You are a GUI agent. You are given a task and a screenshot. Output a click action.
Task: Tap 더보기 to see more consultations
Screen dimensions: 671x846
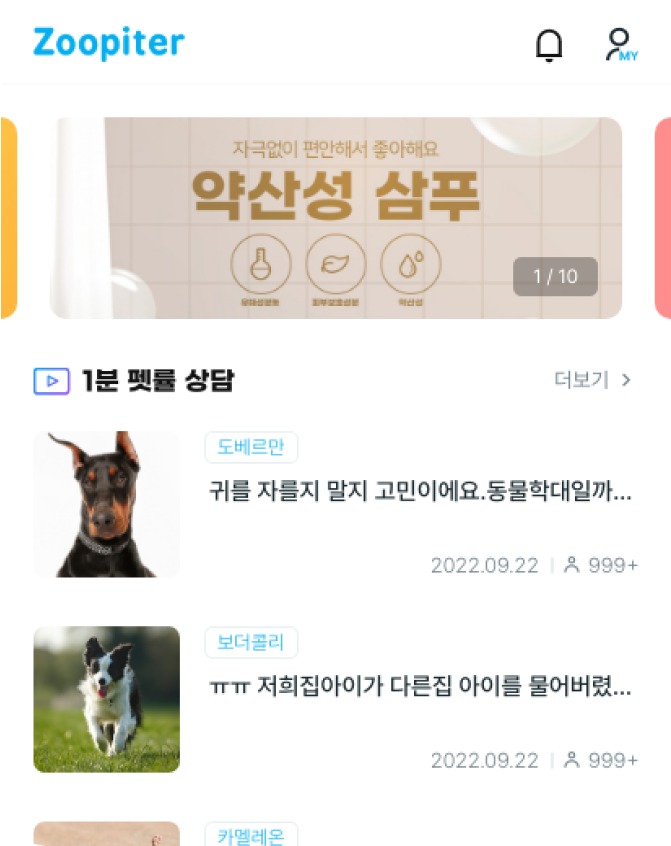point(593,380)
